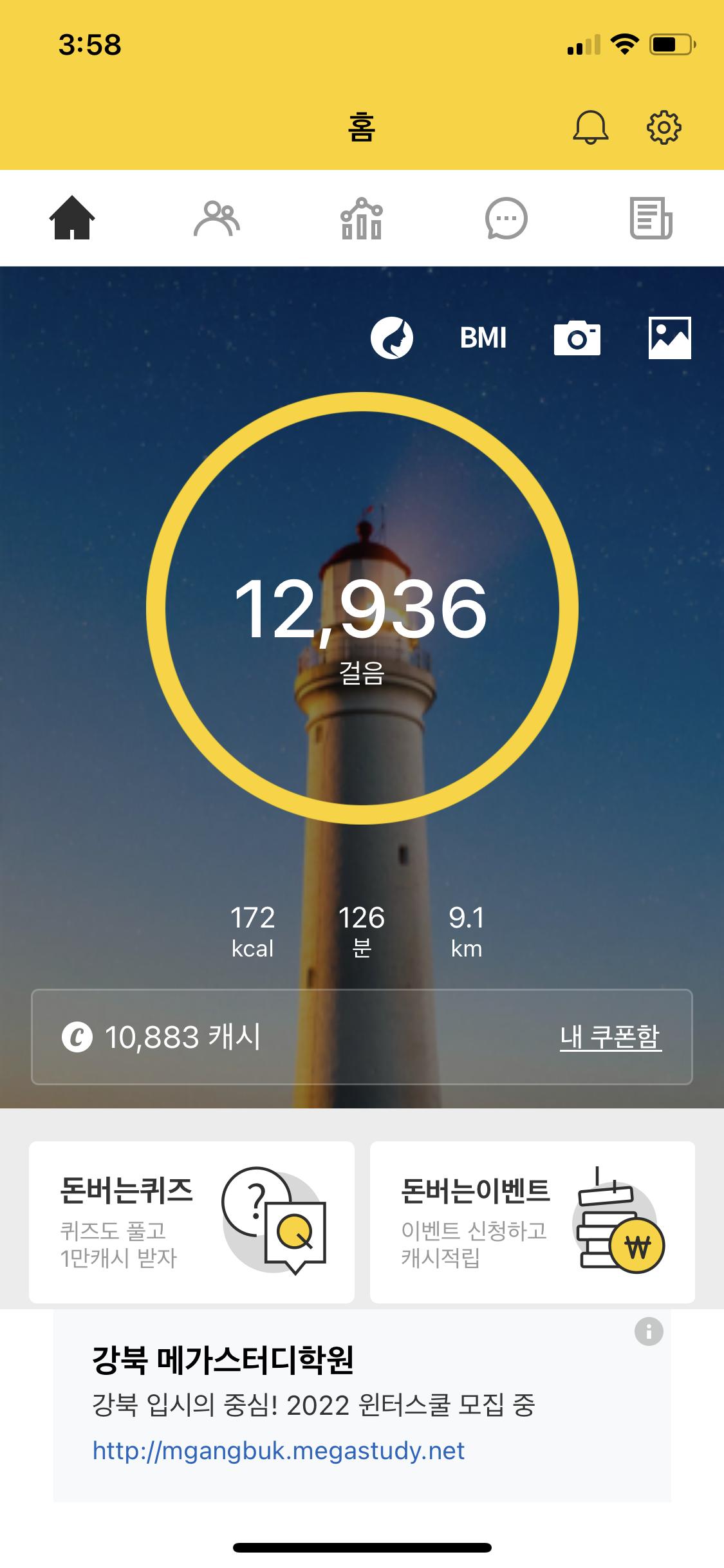Switch to the statistics chart tab

(x=361, y=218)
